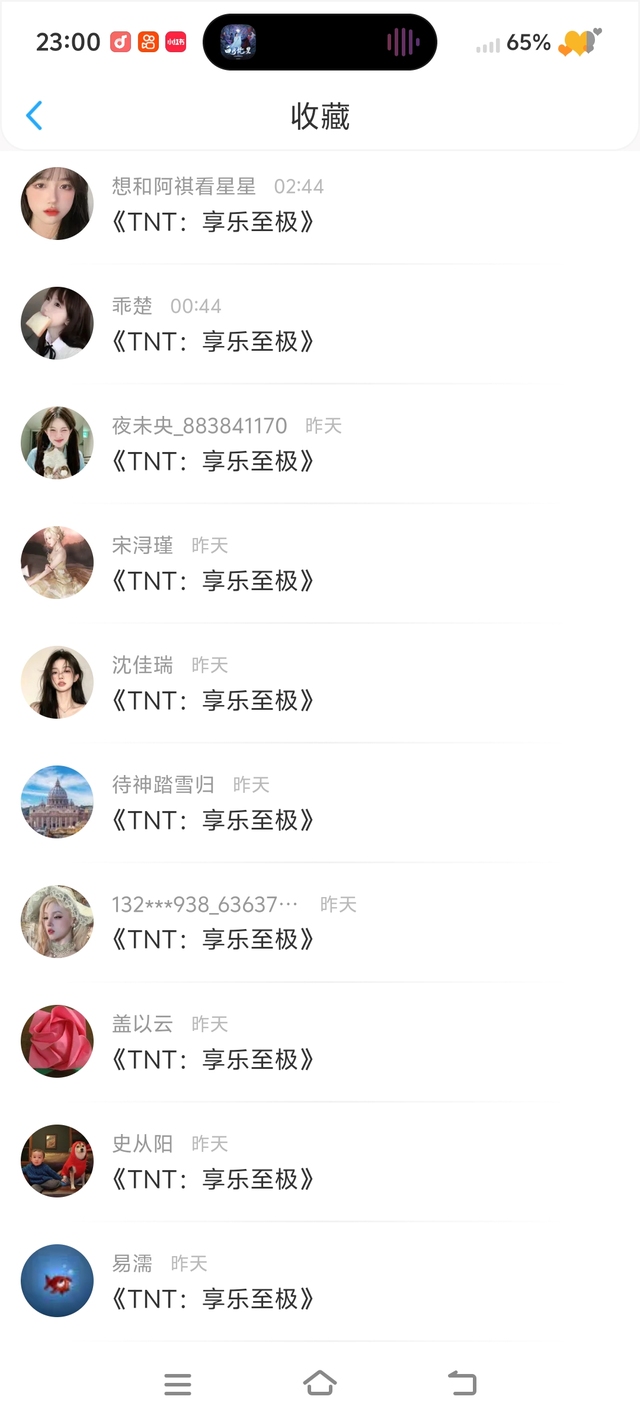The width and height of the screenshot is (640, 1422).
Task: Open recent apps from navigation bar
Action: tap(178, 1384)
